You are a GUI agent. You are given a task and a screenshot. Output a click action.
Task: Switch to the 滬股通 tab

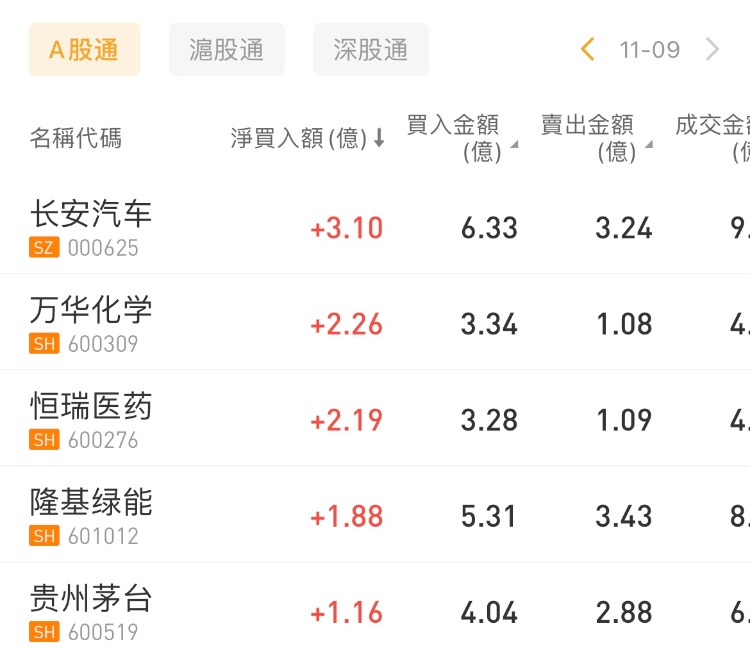(x=226, y=50)
